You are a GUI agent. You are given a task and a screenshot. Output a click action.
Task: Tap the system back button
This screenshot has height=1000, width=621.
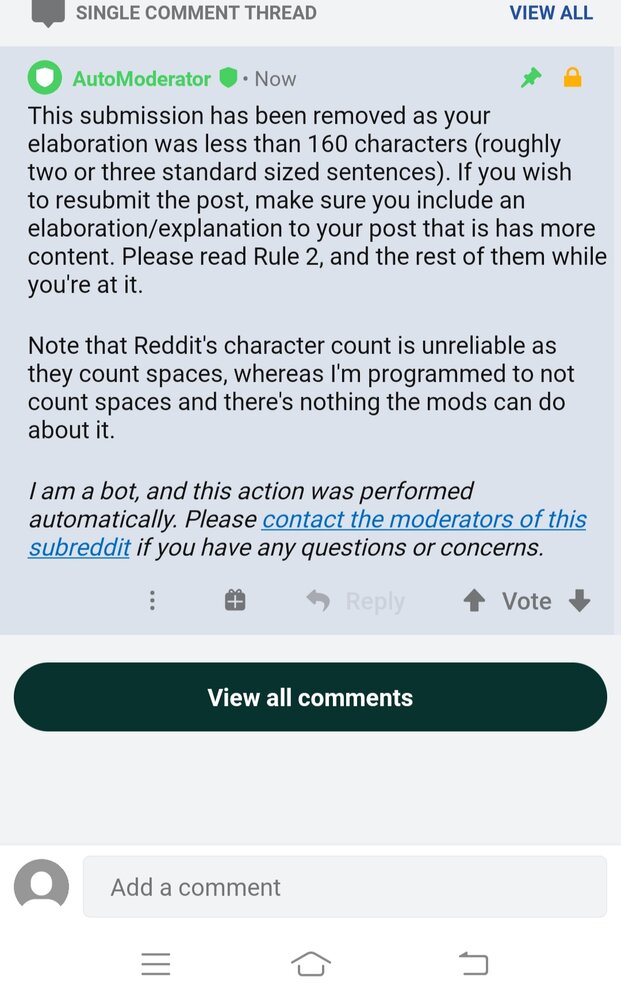(x=473, y=963)
